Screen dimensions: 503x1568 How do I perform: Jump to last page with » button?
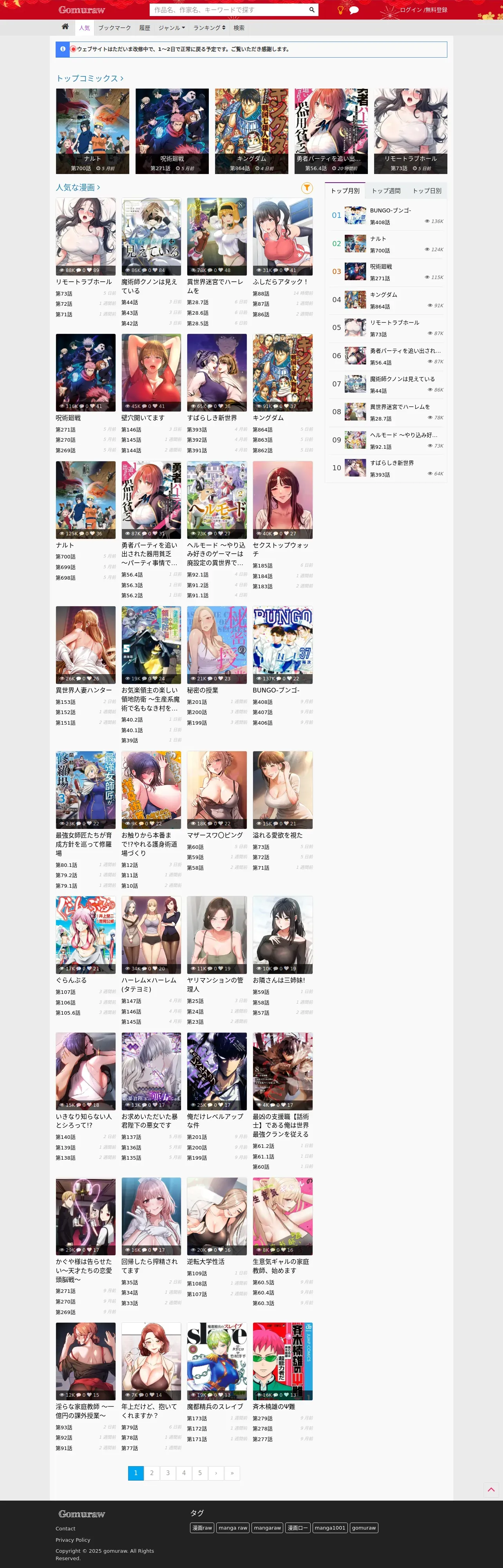coord(232,1473)
